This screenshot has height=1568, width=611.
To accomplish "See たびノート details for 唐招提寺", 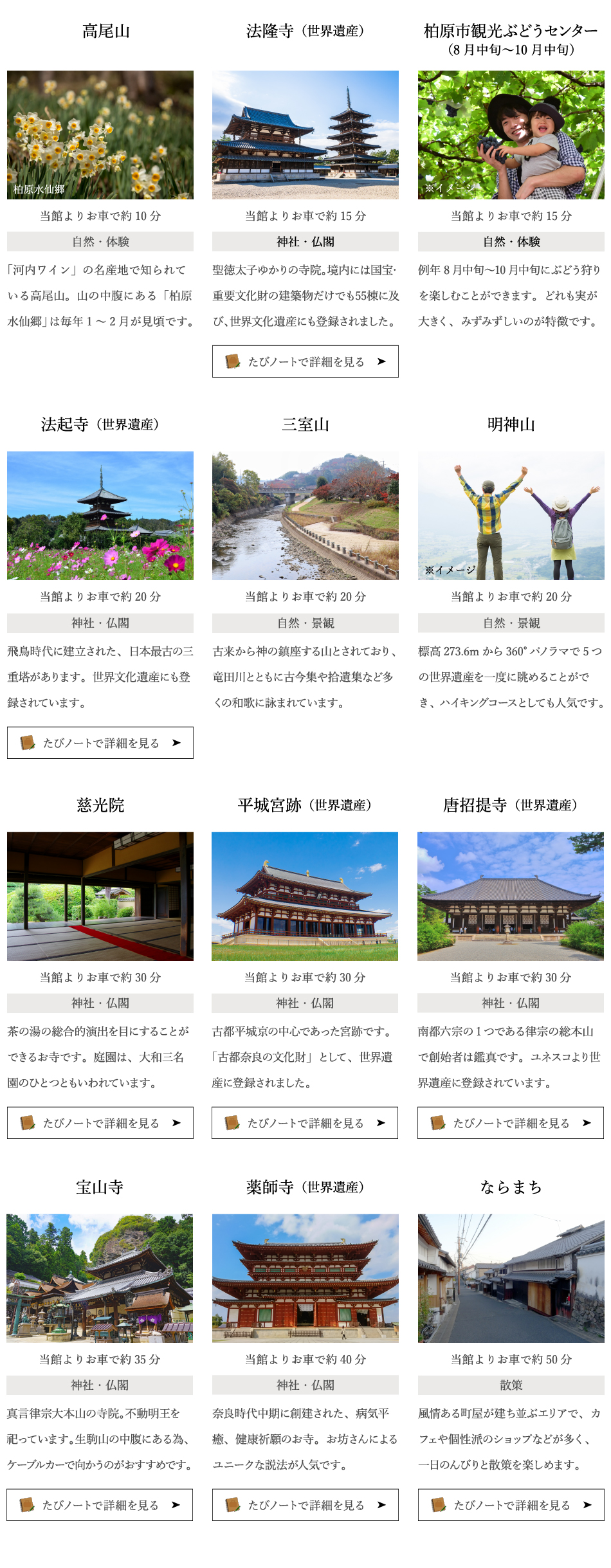I will (510, 1123).
